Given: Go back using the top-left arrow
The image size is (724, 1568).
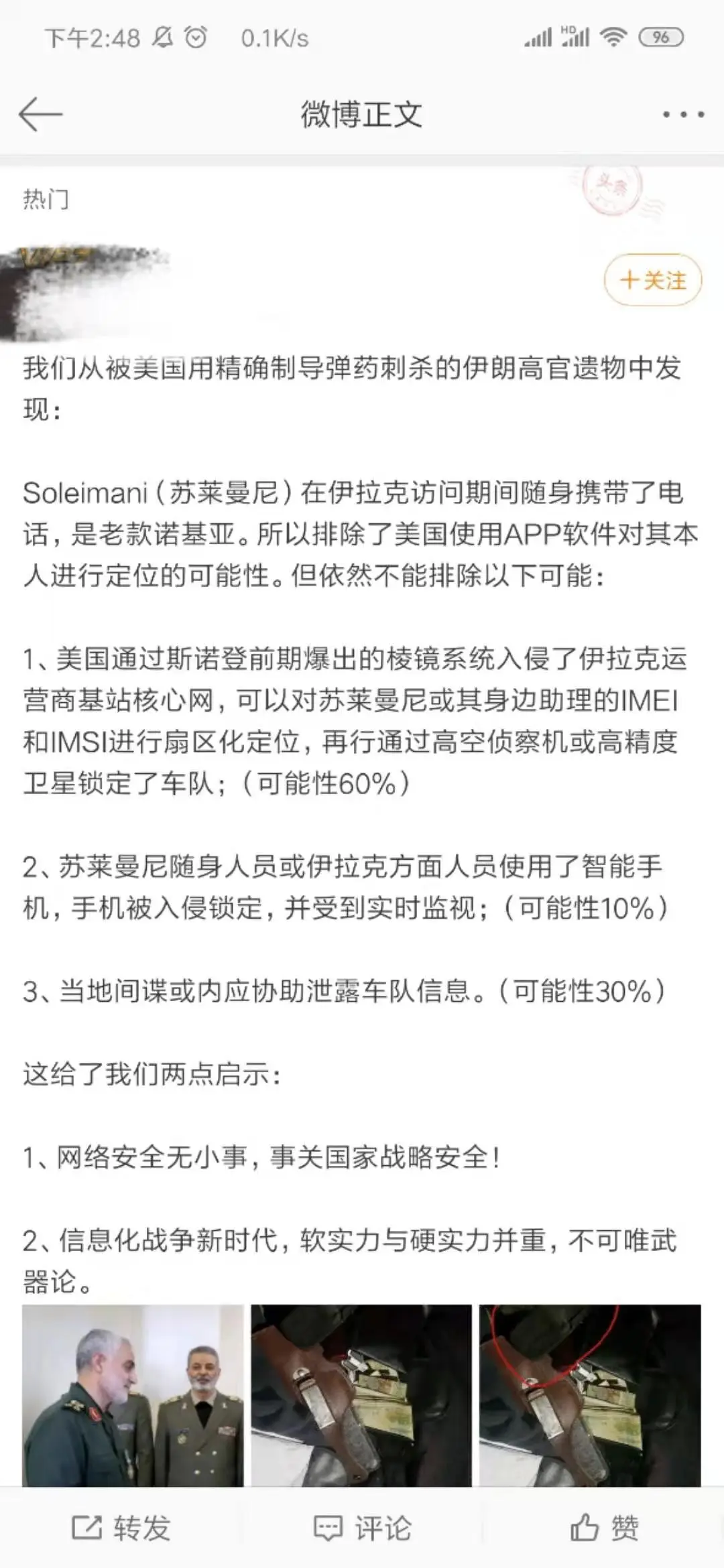Looking at the screenshot, I should [40, 114].
